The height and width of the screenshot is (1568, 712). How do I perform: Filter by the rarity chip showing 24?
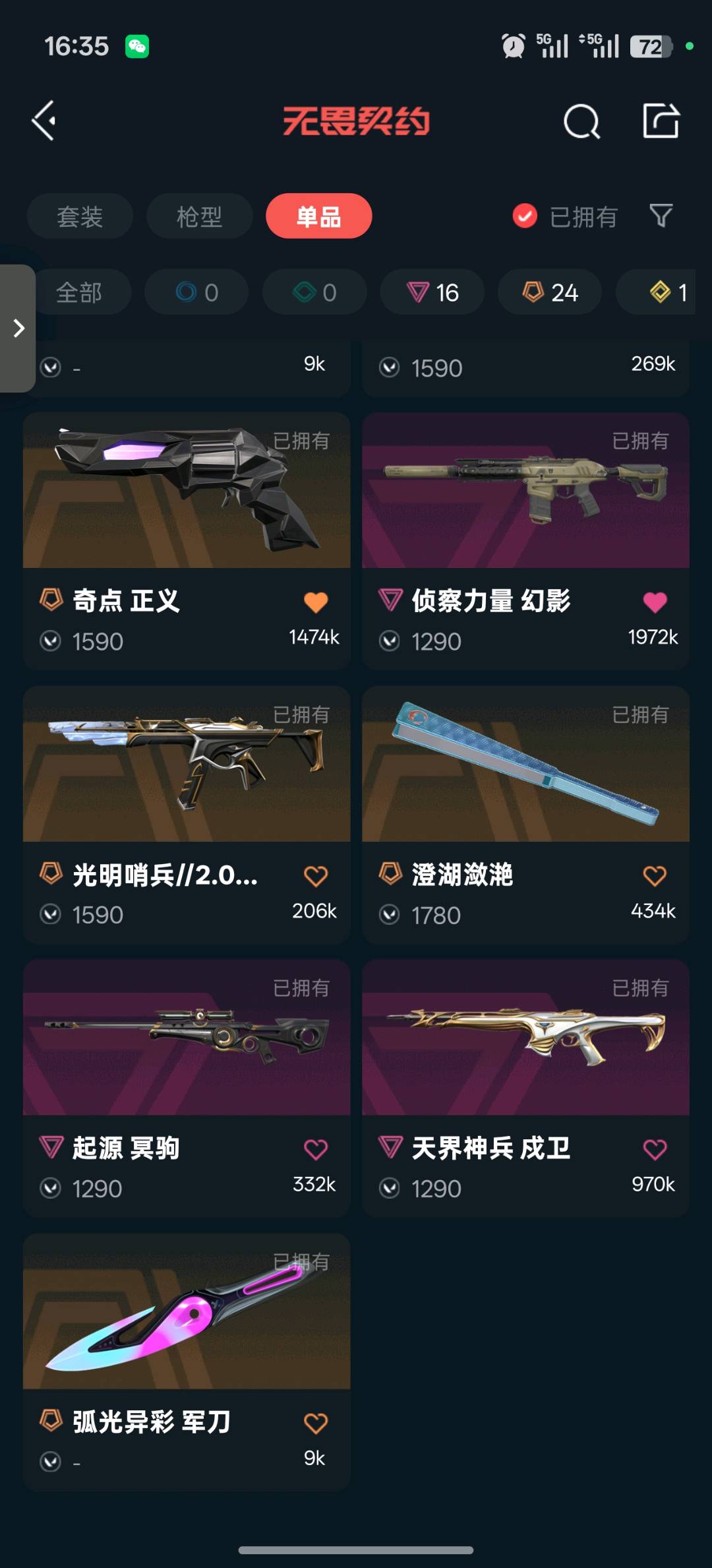pos(550,292)
